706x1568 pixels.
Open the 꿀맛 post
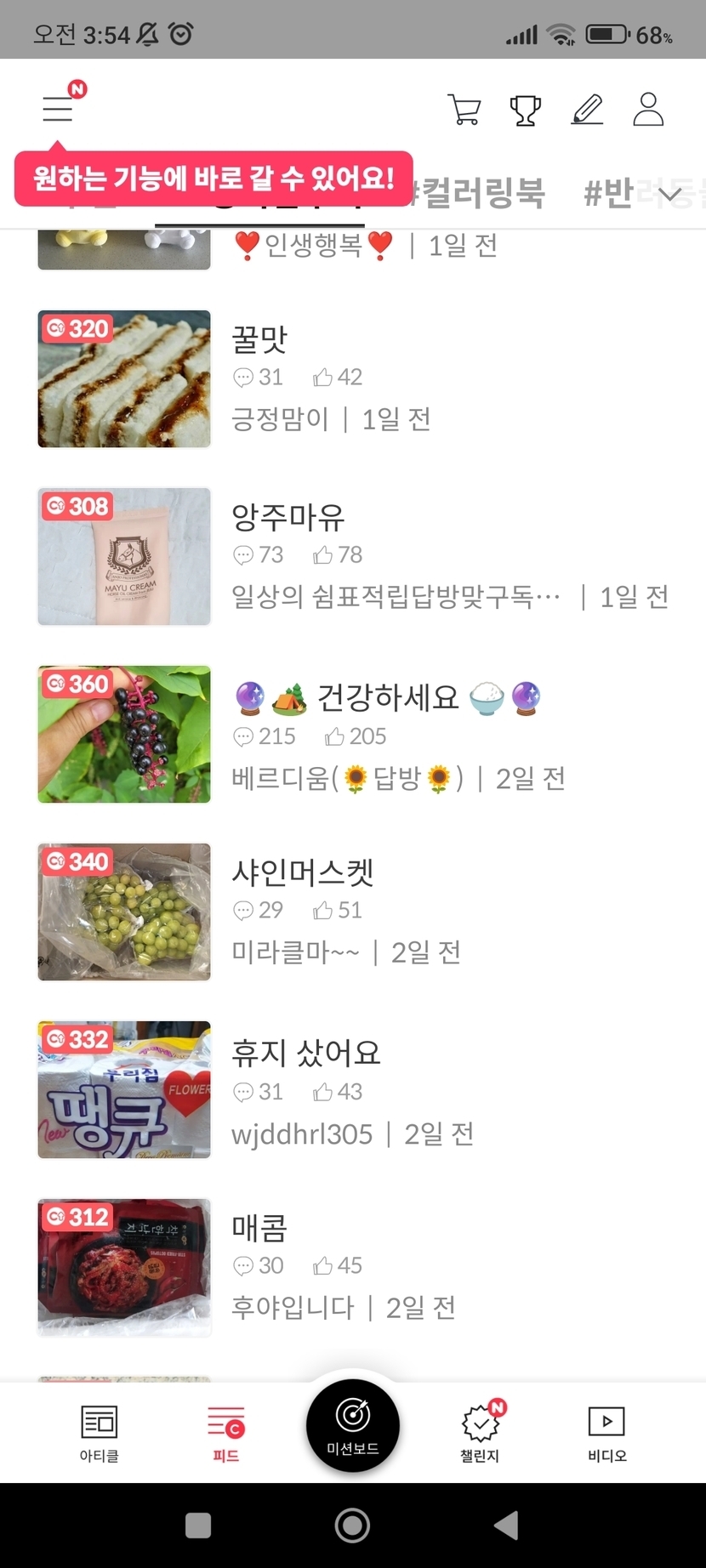click(x=259, y=340)
